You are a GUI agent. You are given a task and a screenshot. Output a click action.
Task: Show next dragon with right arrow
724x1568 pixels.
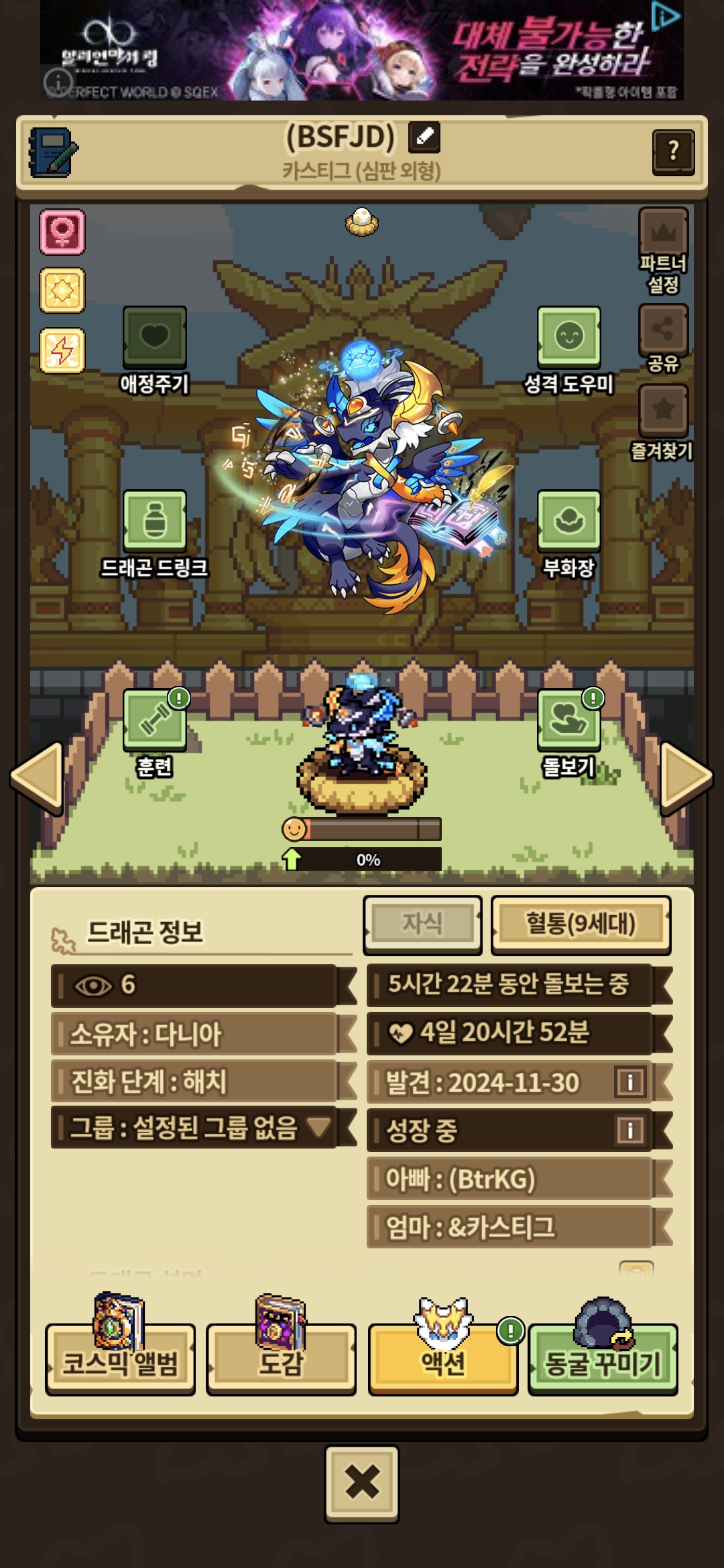[686, 777]
